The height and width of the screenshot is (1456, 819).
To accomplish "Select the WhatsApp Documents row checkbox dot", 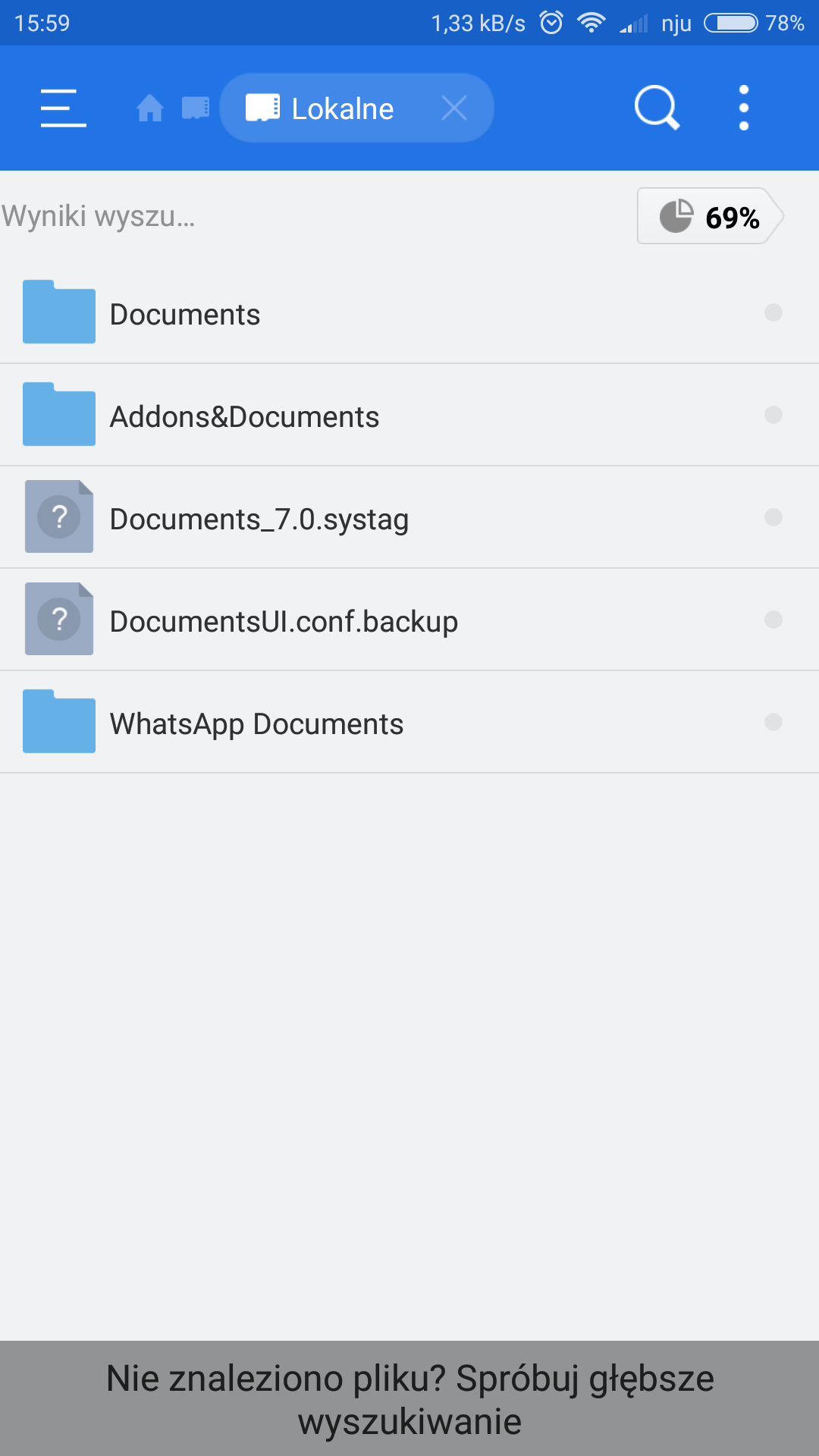I will click(773, 722).
